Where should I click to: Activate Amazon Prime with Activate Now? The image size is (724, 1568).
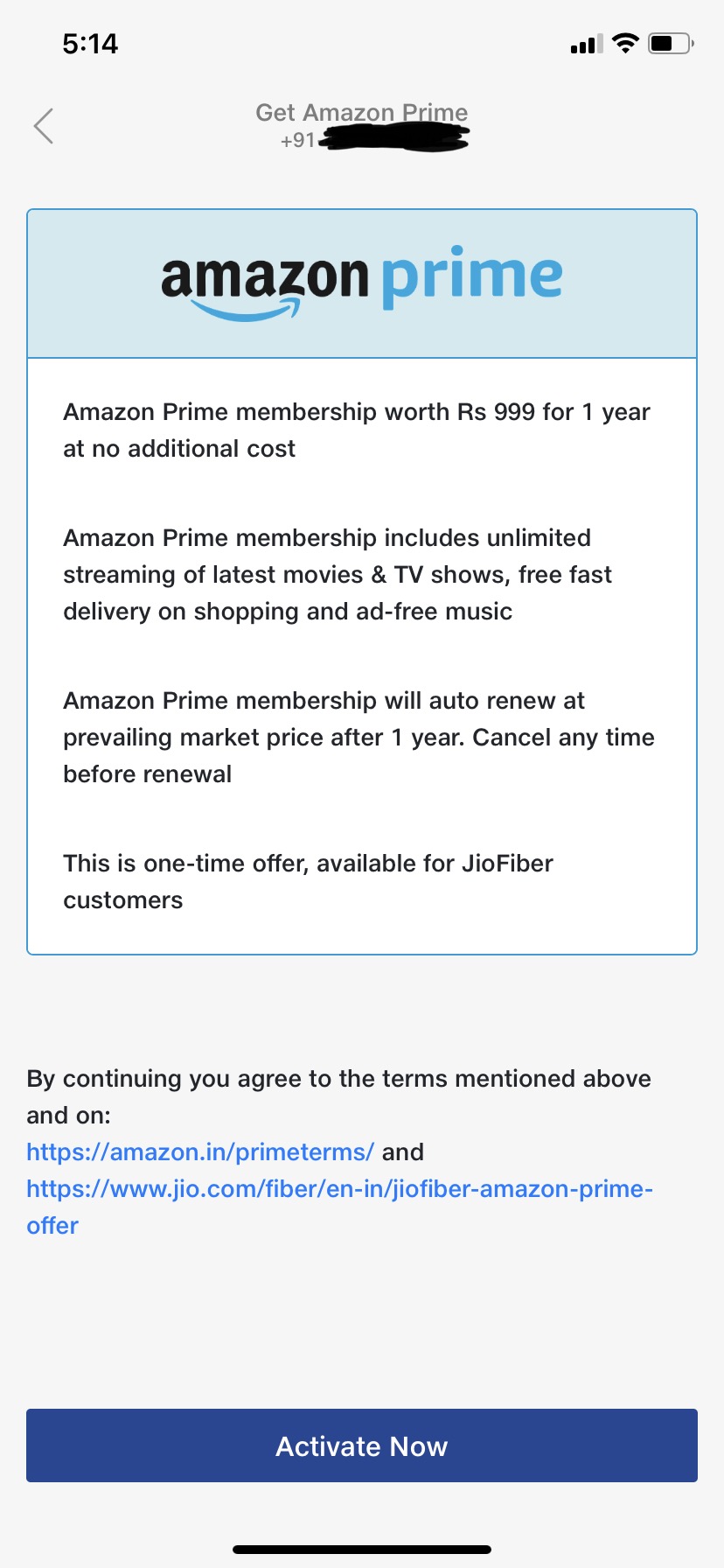pos(362,1445)
